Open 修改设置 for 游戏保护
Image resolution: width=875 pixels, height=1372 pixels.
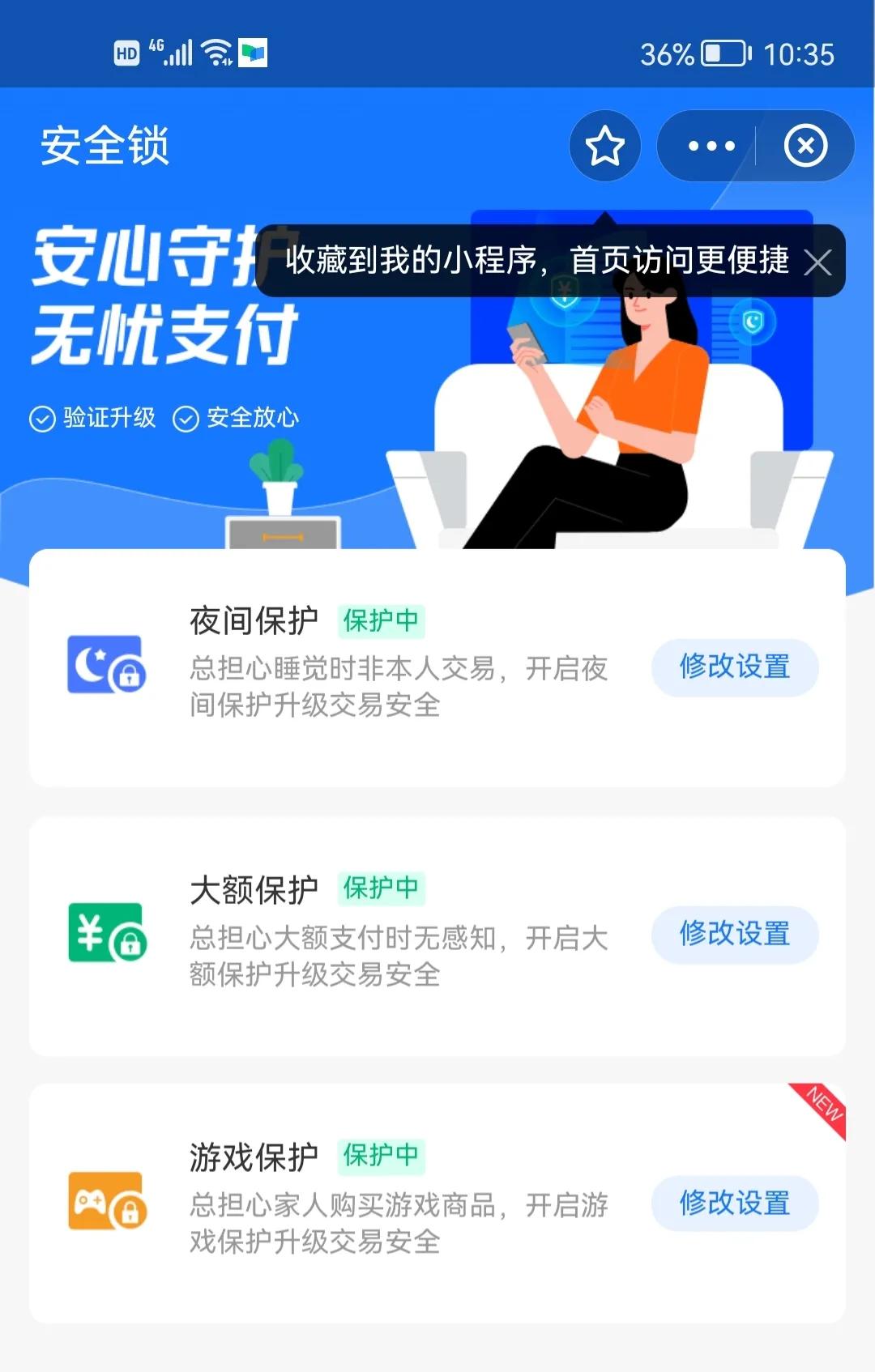(x=733, y=1204)
